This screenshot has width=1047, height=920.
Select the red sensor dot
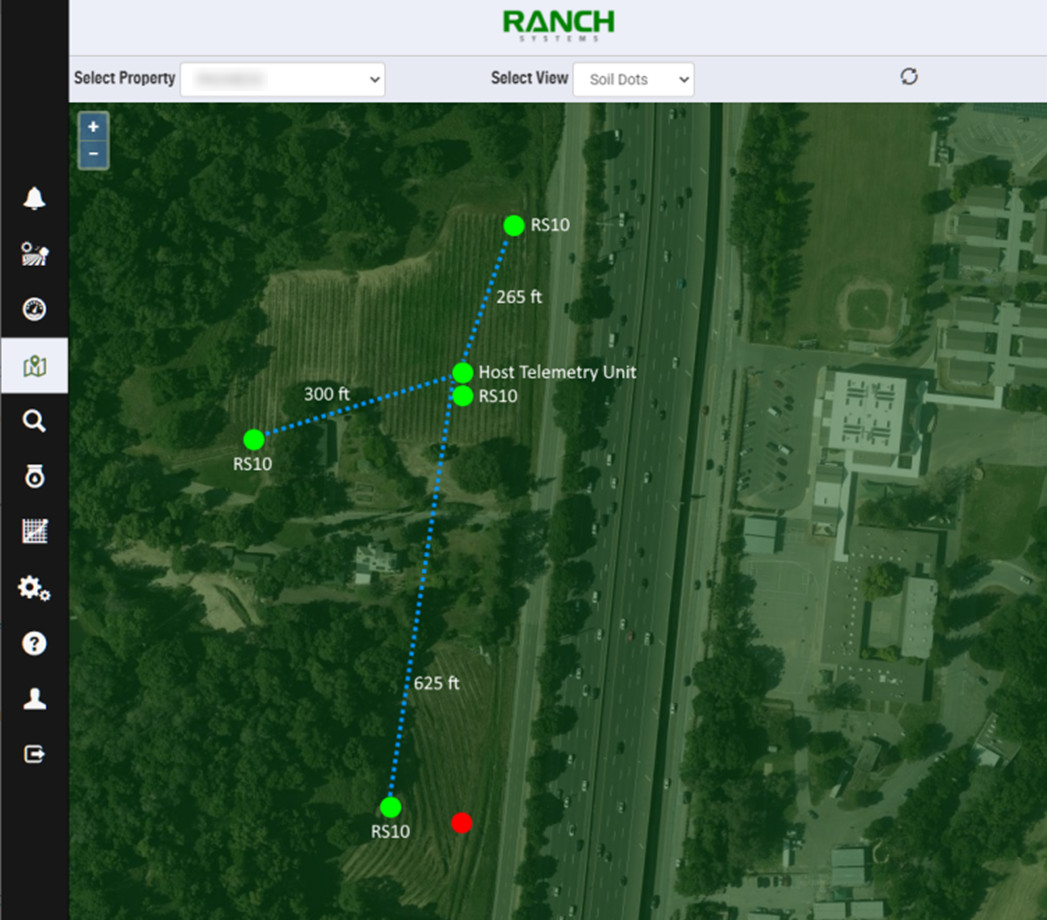pos(461,823)
